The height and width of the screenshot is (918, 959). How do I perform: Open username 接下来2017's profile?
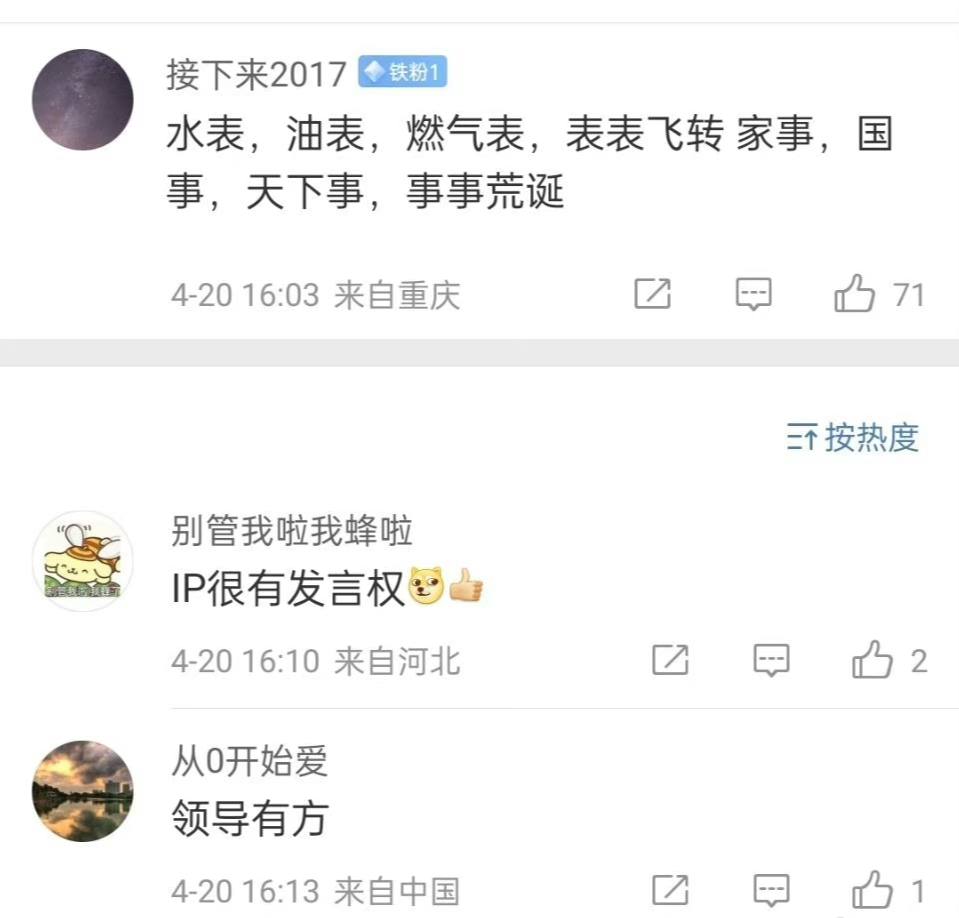tap(256, 74)
